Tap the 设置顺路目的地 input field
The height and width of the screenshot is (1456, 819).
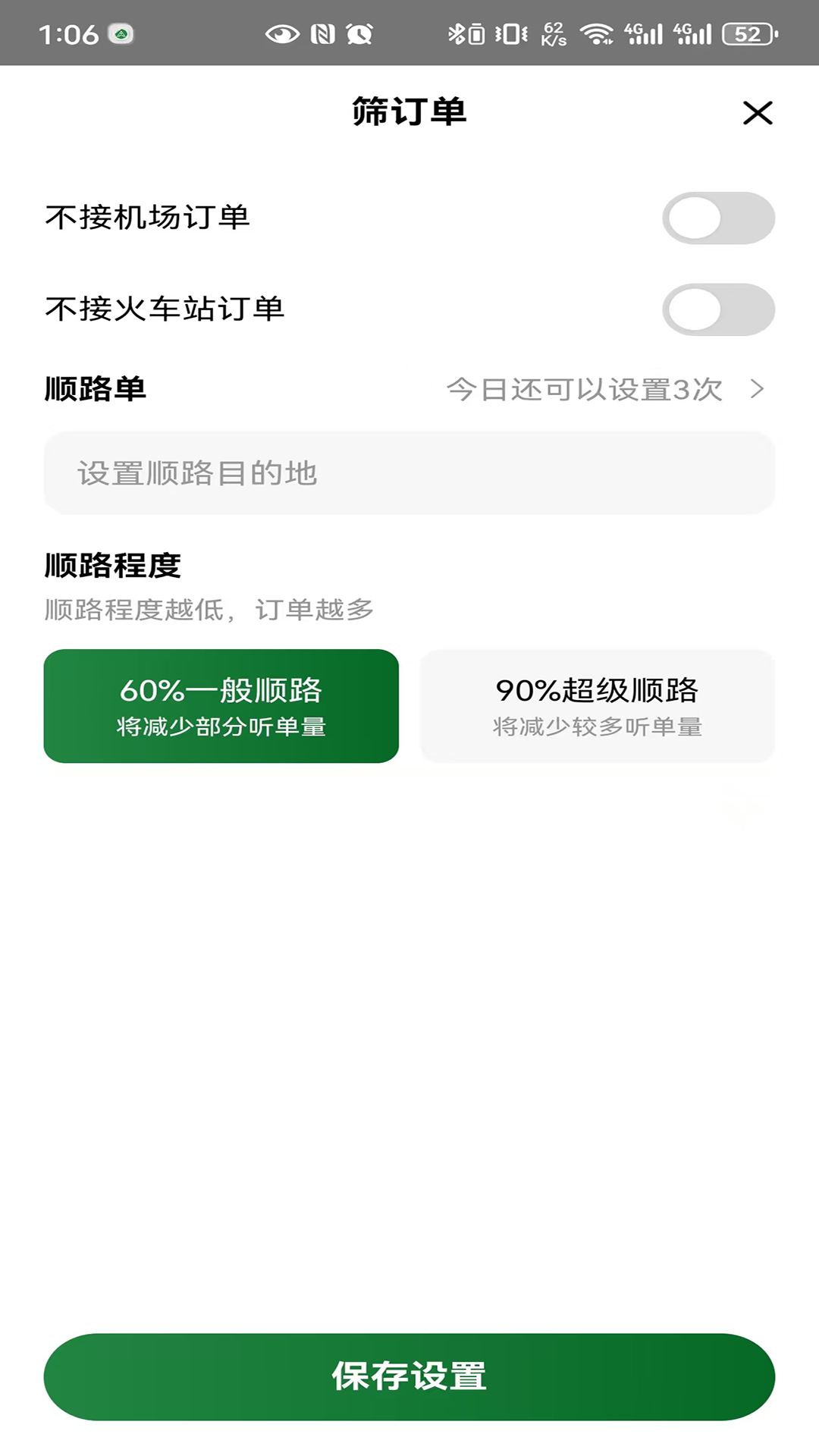(x=409, y=473)
